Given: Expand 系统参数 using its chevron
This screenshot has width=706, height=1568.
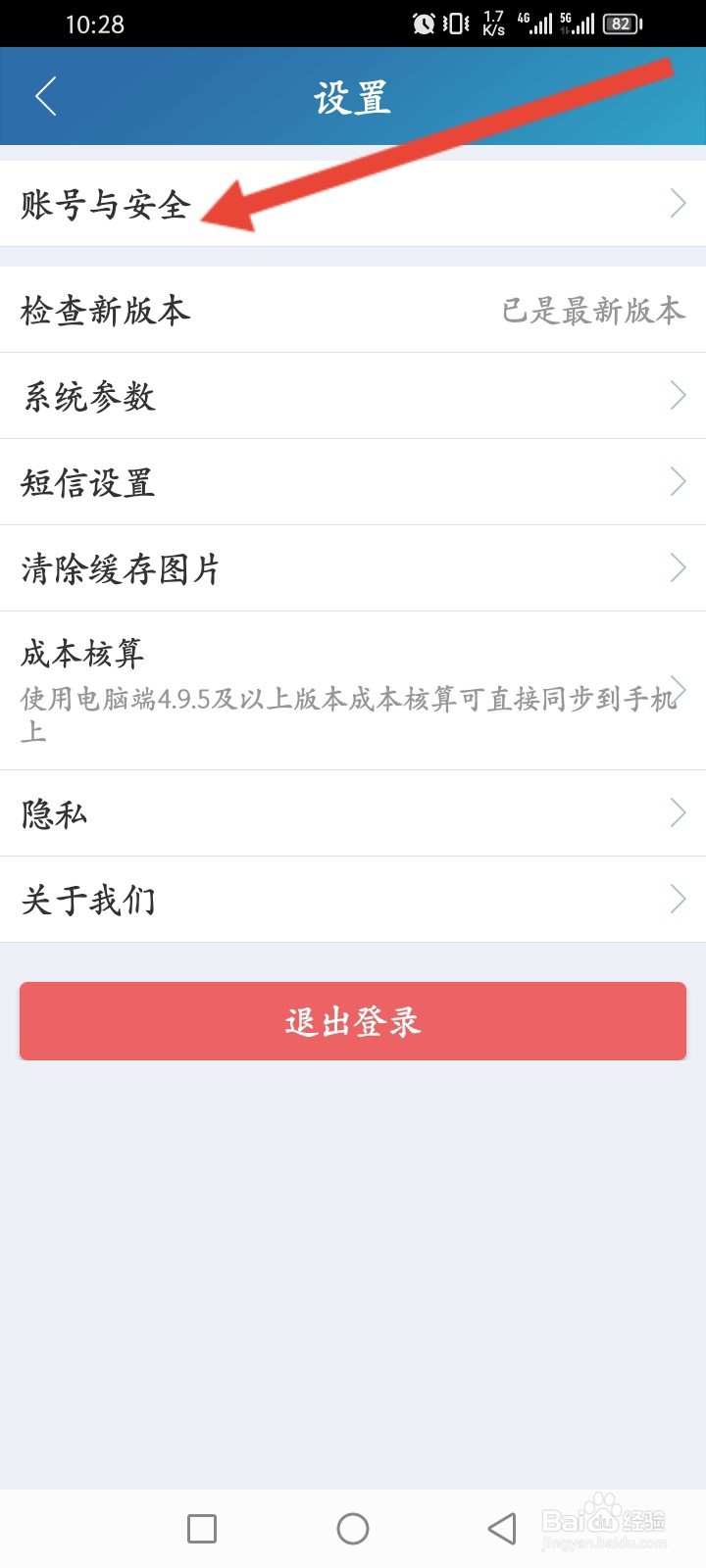Looking at the screenshot, I should coord(678,395).
